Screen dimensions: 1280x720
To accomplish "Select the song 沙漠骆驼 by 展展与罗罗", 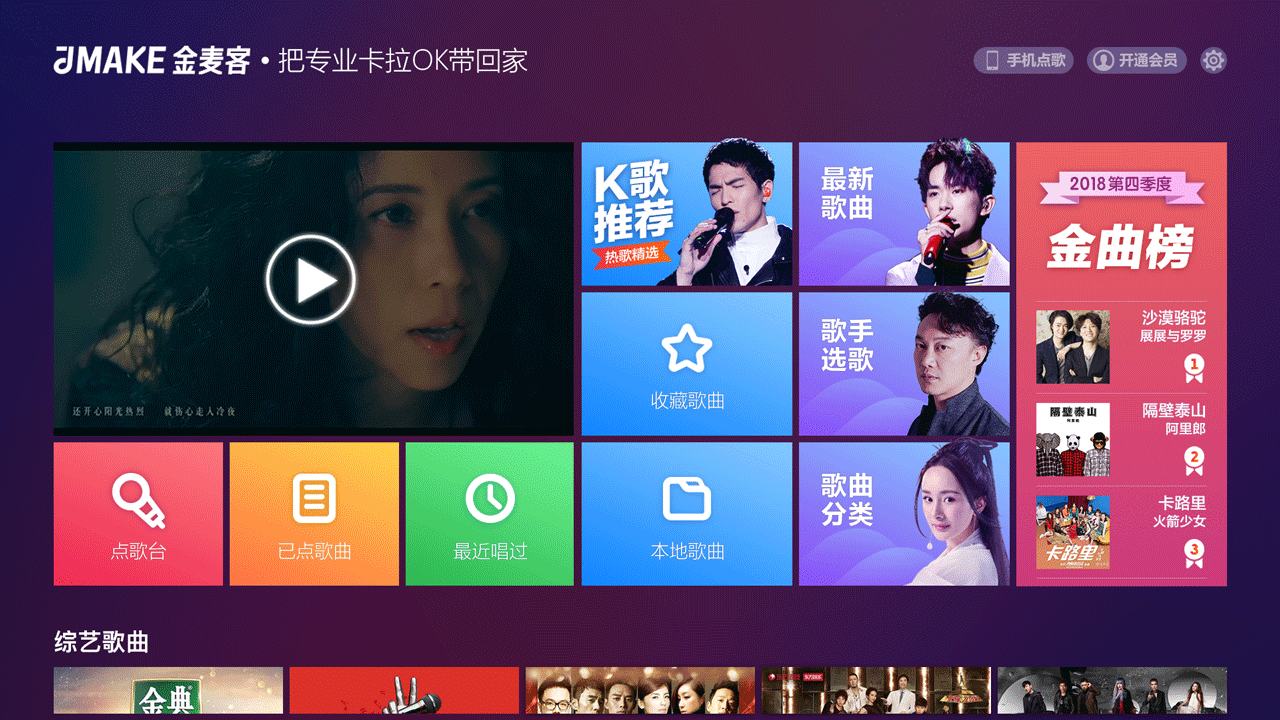I will (x=1120, y=346).
